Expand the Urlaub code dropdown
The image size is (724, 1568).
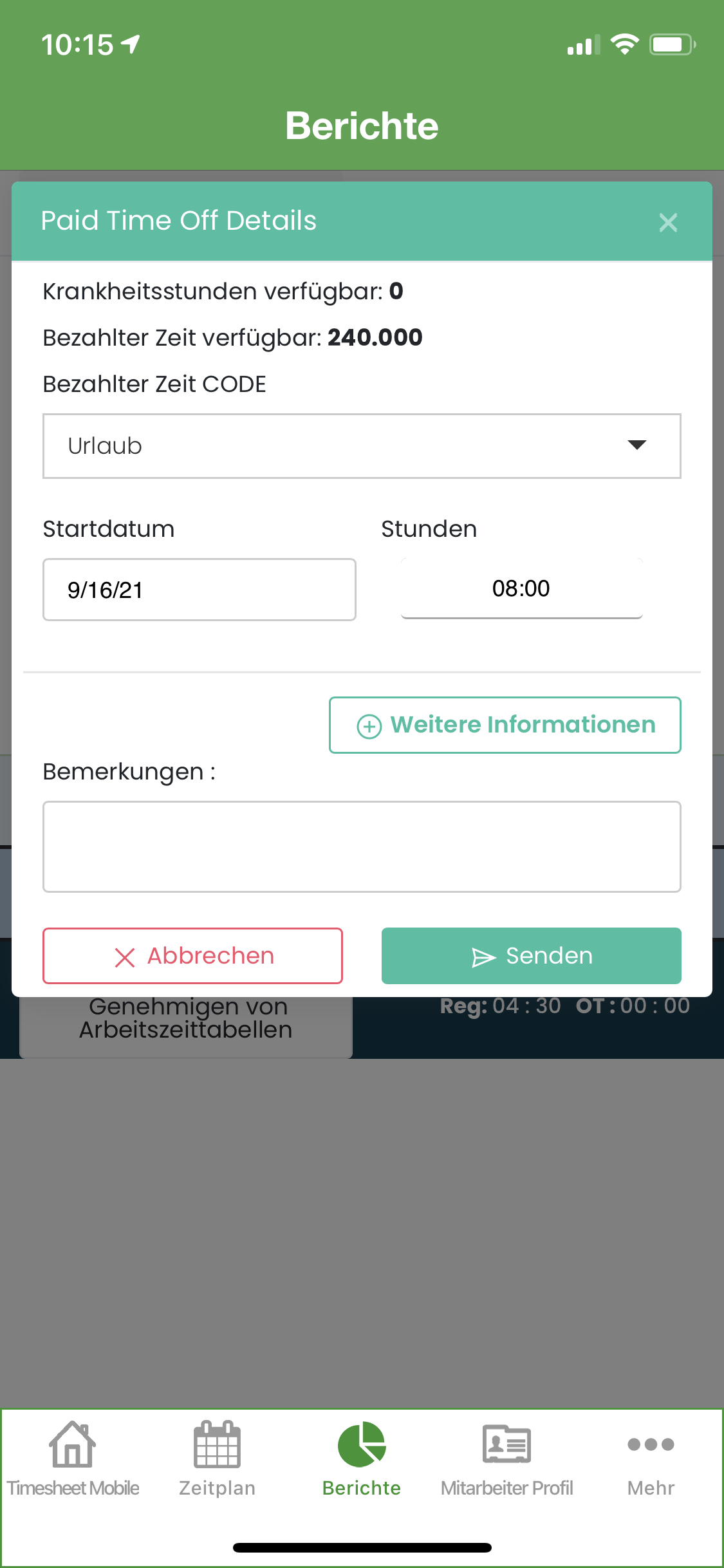click(362, 446)
